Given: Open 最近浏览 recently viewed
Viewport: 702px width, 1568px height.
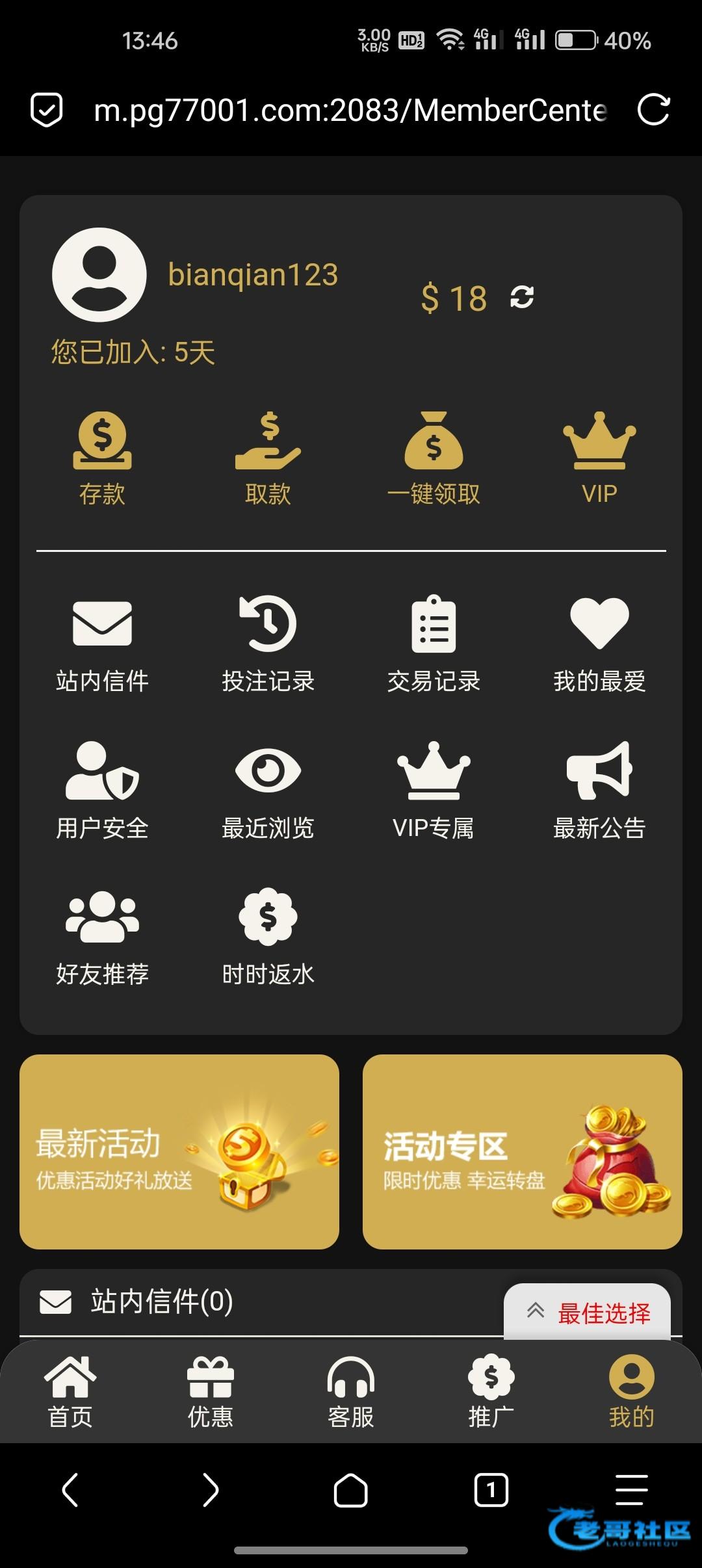Looking at the screenshot, I should 268,790.
